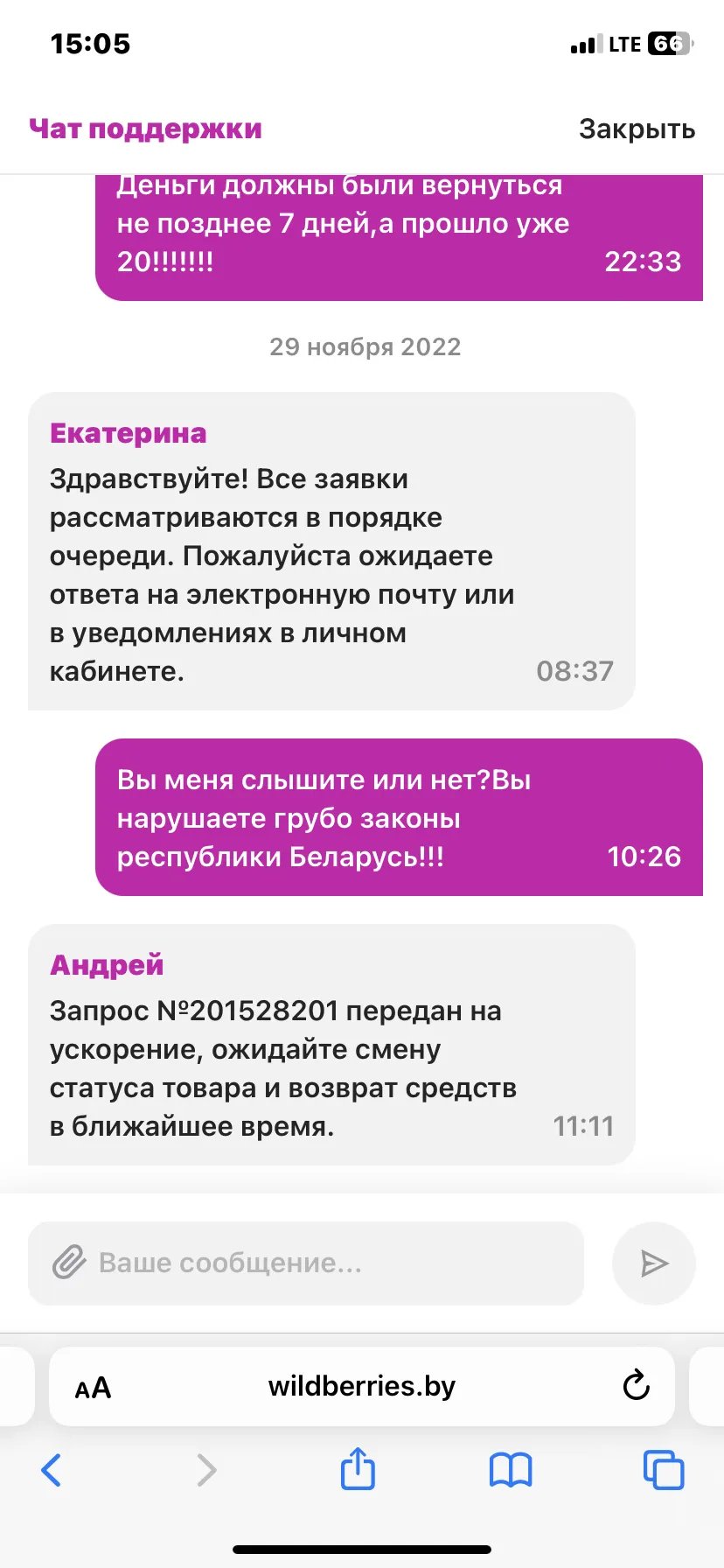Viewport: 724px width, 1568px height.
Task: Open the AA reader settings in Safari
Action: [x=93, y=1387]
